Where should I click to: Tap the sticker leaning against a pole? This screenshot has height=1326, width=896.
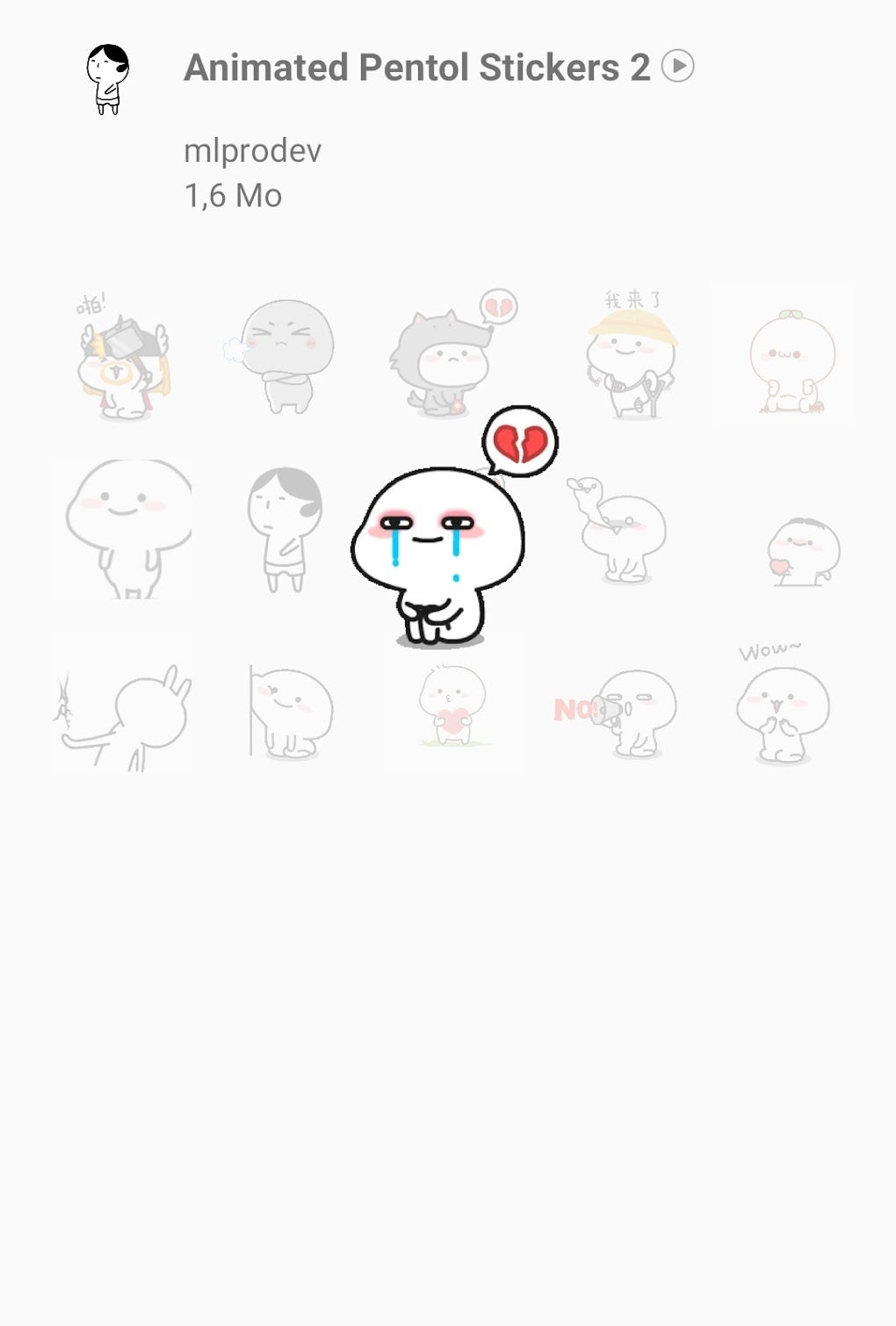(x=281, y=712)
